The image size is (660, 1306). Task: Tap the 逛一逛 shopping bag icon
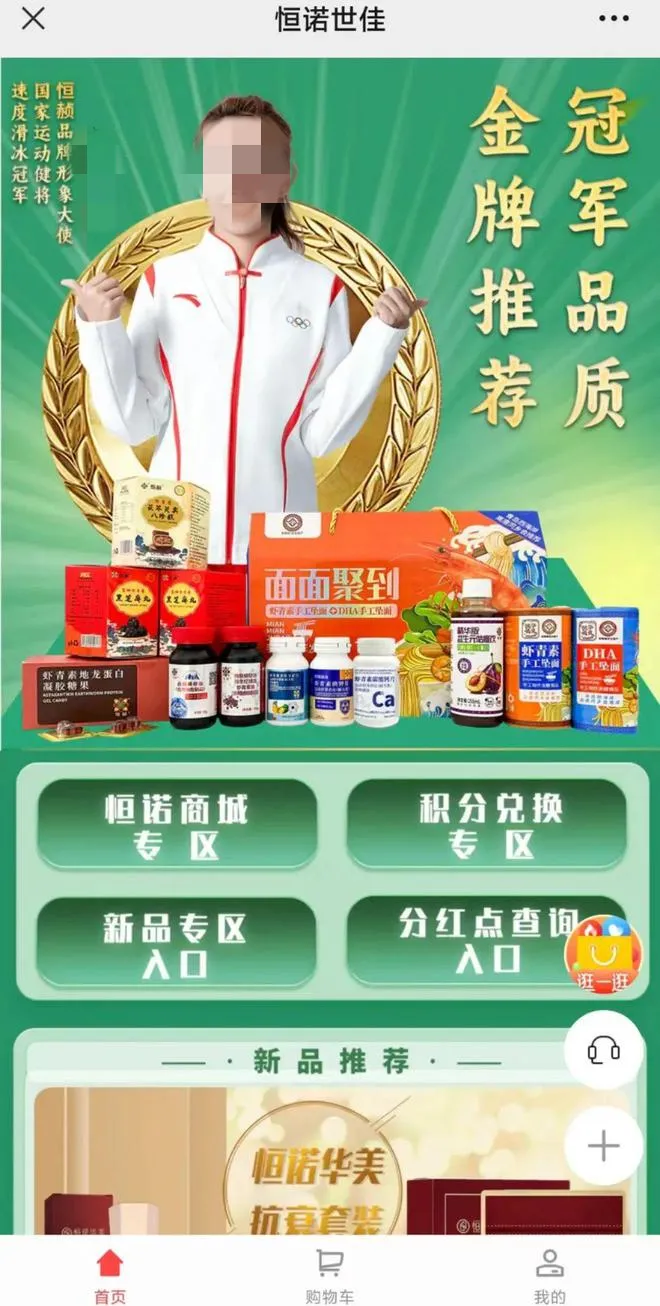(604, 954)
